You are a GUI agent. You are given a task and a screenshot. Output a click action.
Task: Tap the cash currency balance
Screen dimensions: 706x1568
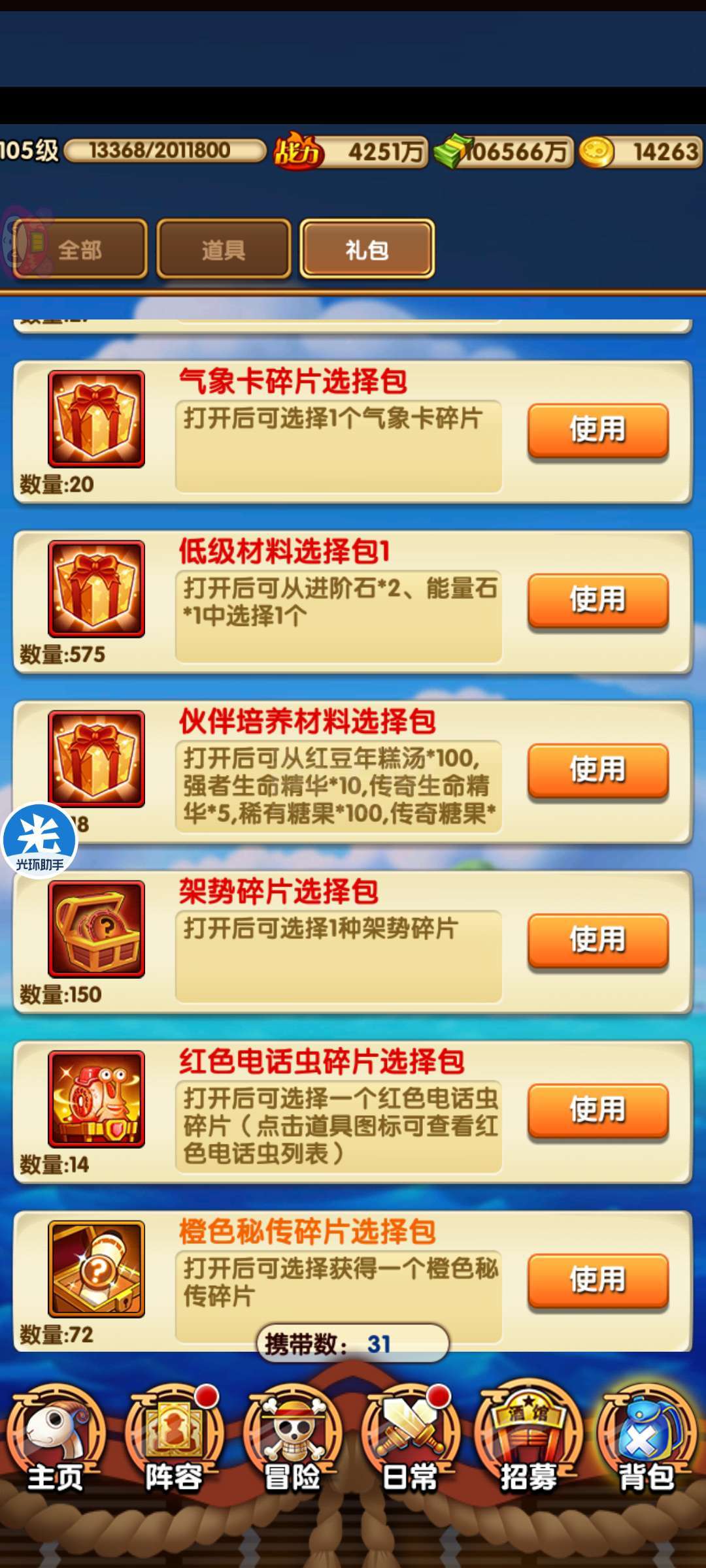(503, 152)
